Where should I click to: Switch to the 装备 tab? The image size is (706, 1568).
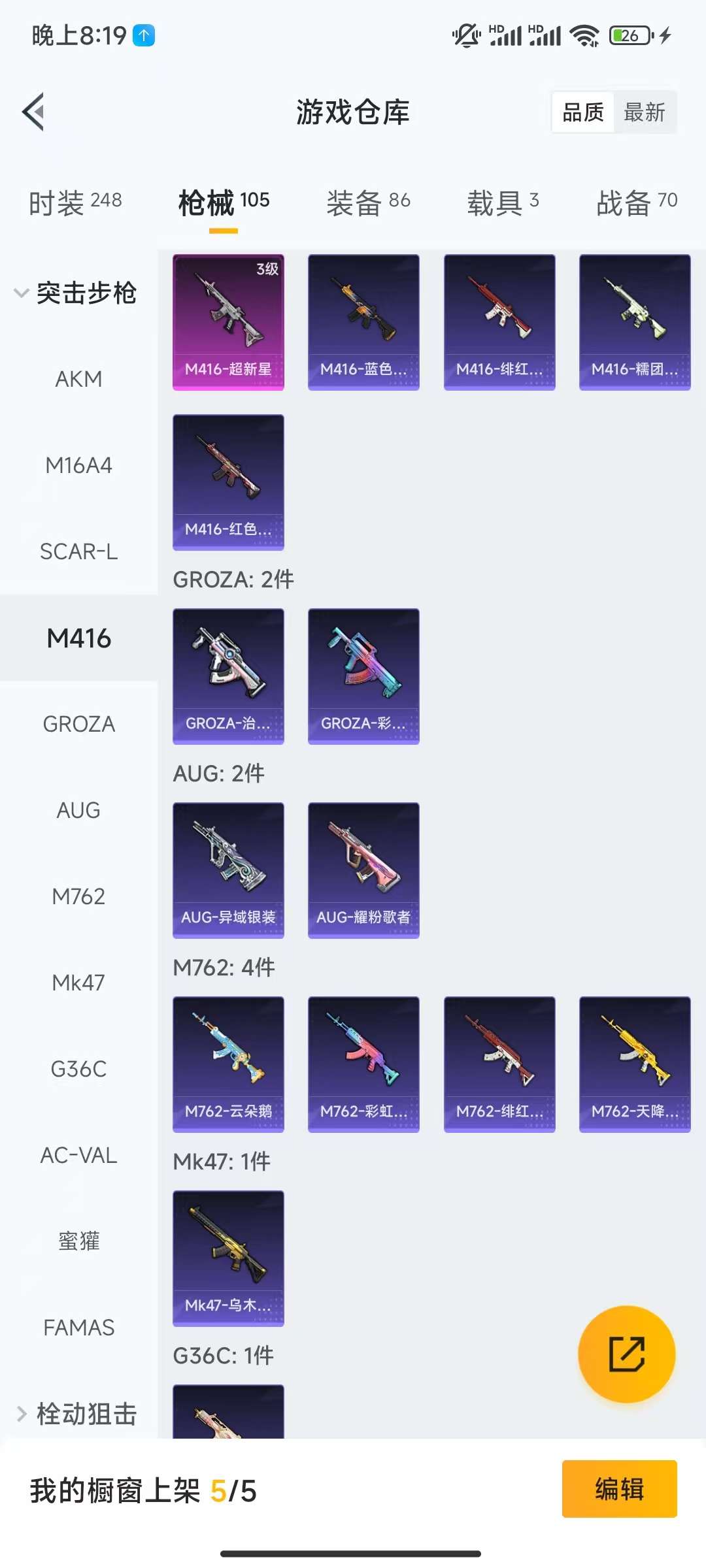point(368,203)
